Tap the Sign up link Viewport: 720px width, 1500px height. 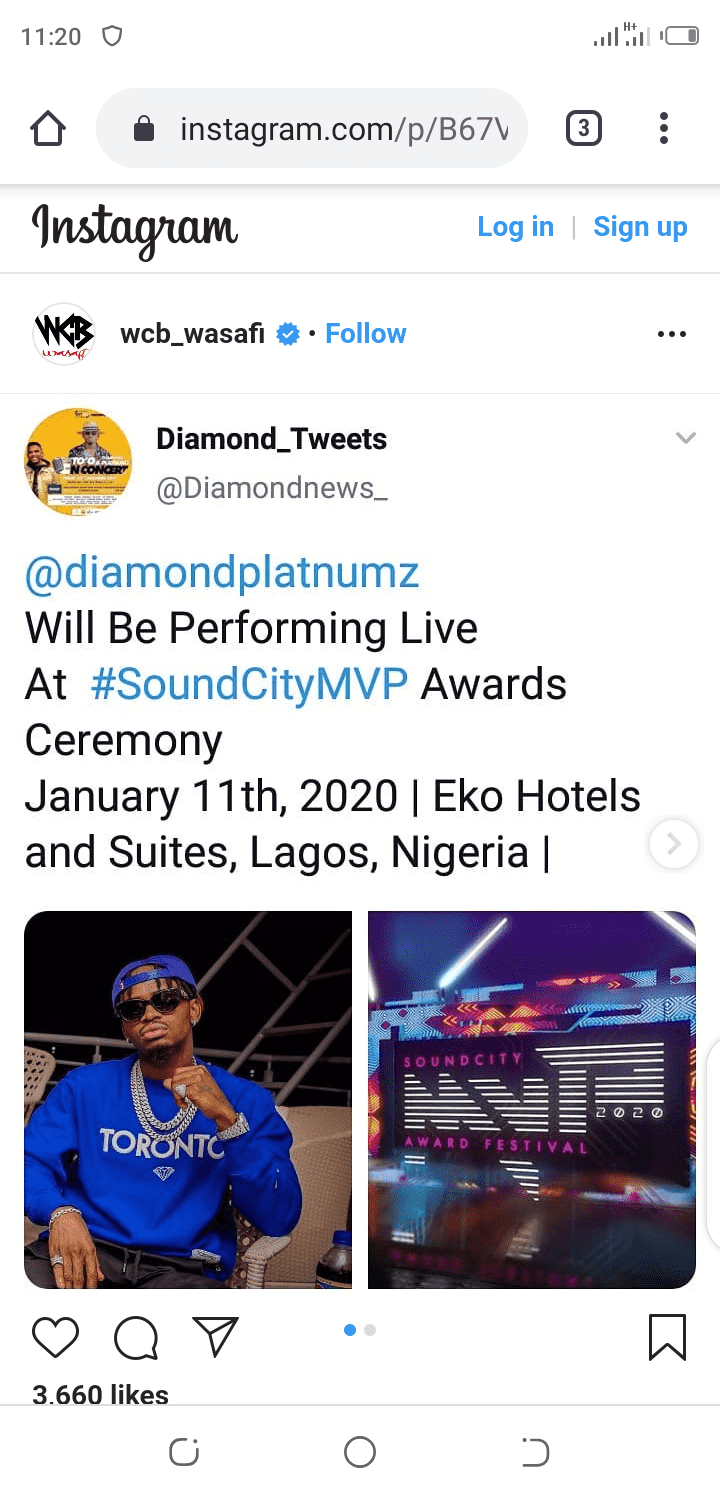pos(640,227)
